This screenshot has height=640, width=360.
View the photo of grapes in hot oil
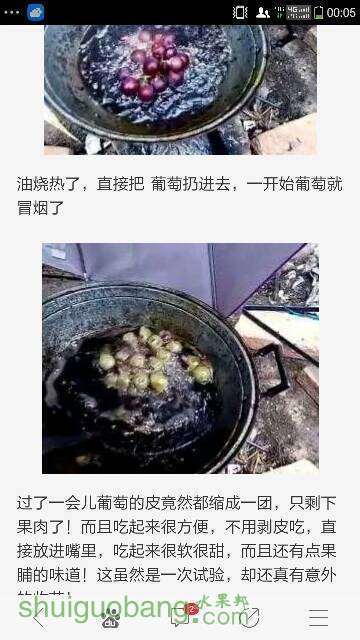(180, 90)
